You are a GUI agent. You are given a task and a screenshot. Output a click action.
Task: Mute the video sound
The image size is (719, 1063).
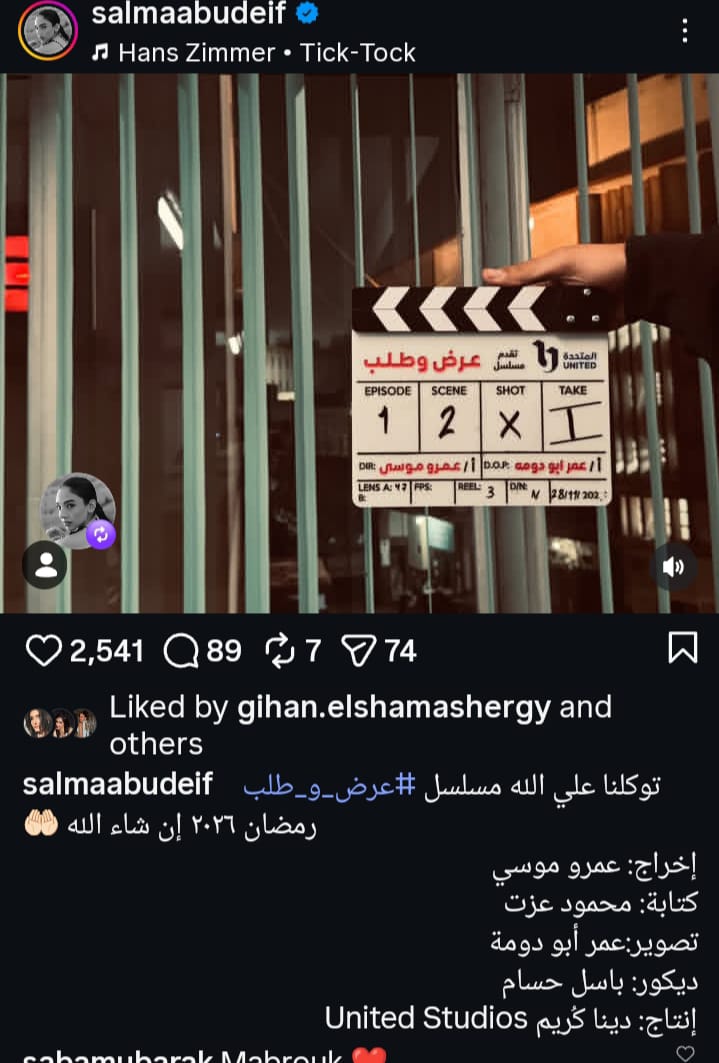click(x=673, y=567)
